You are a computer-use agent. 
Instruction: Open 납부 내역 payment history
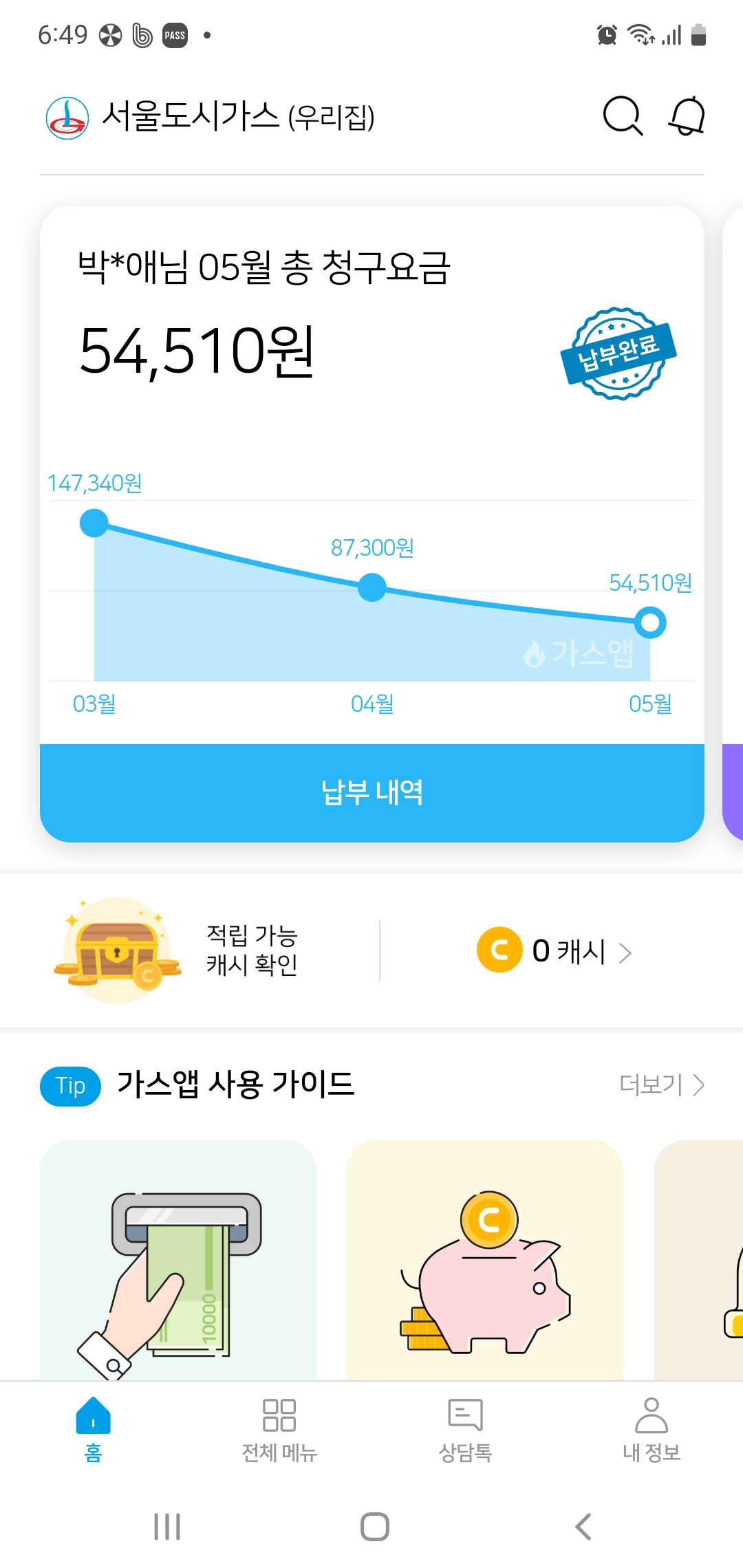(x=371, y=792)
